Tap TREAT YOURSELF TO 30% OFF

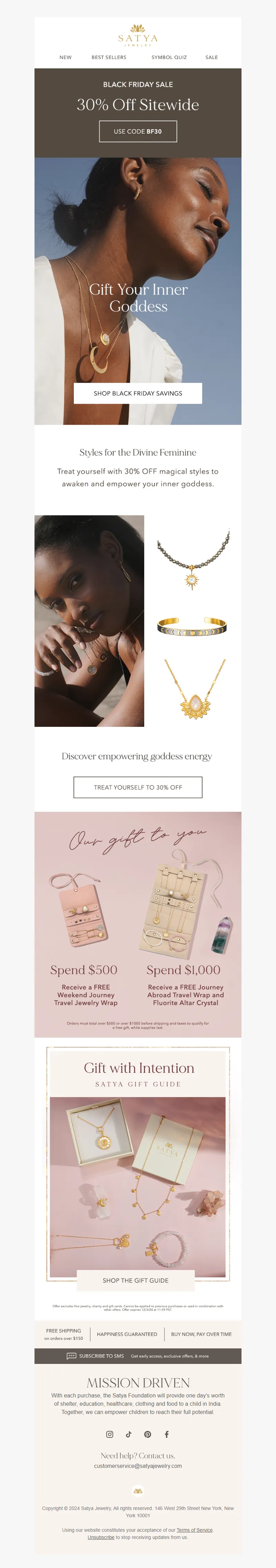(138, 787)
